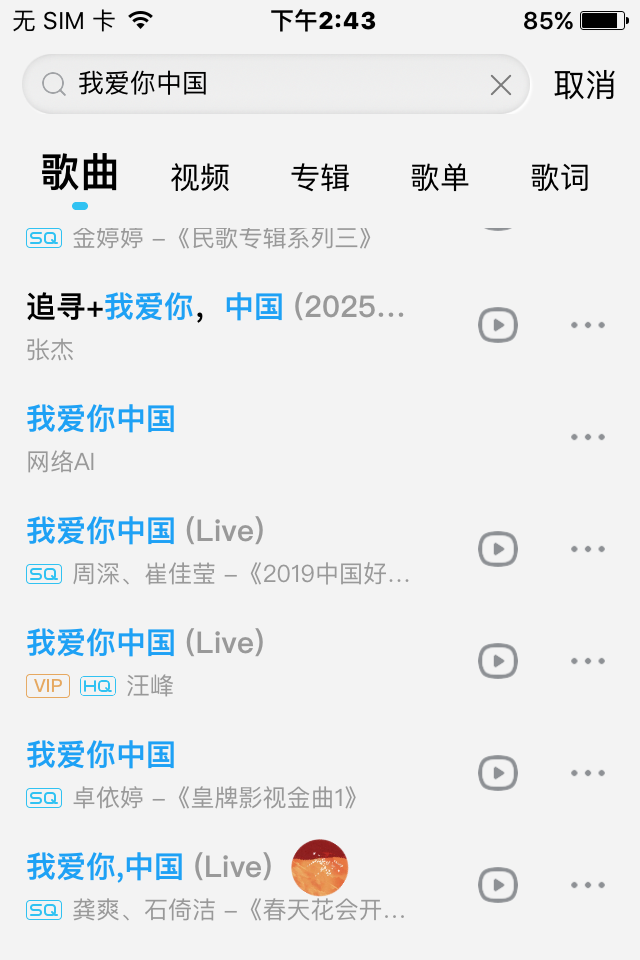Open more options for 汪峰's song

point(588,661)
